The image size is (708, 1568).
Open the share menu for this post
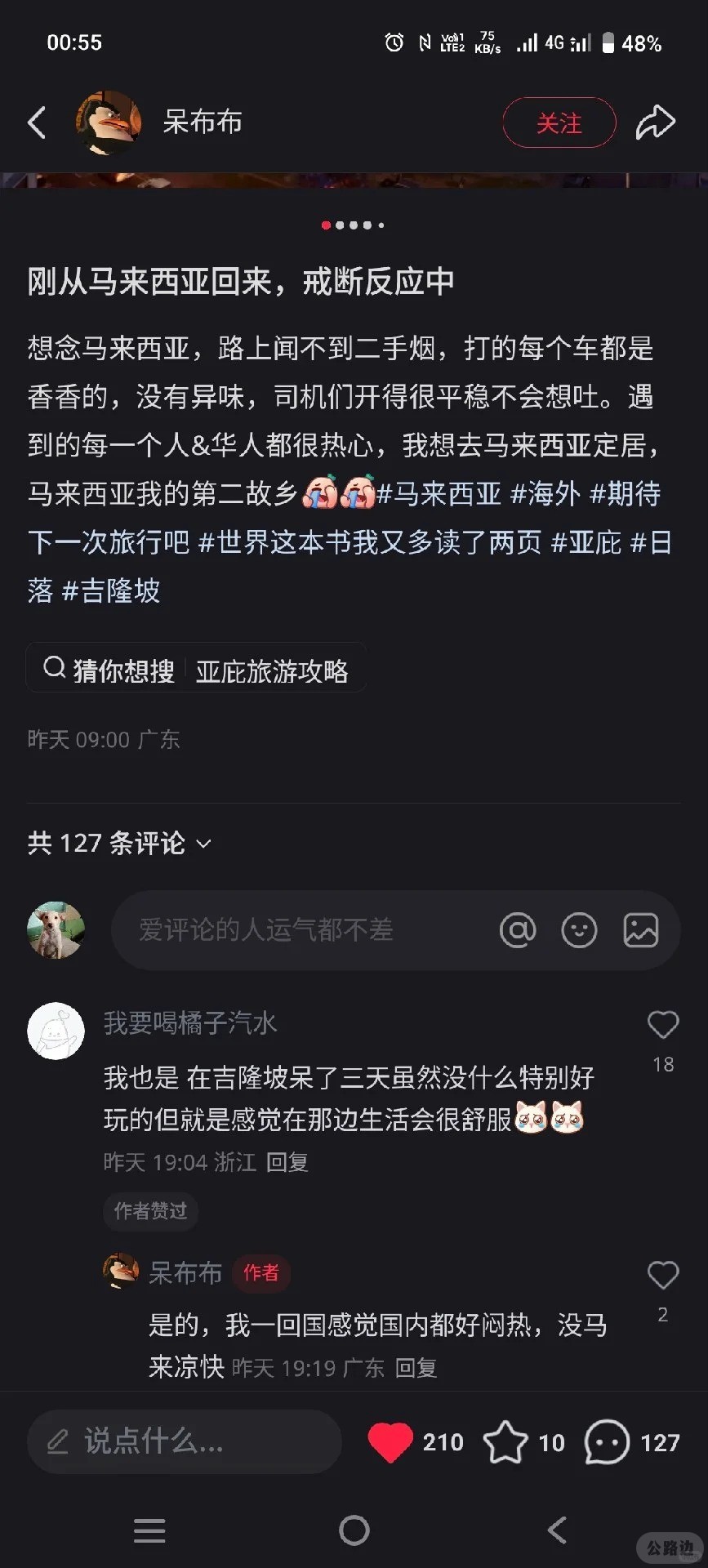pos(656,121)
